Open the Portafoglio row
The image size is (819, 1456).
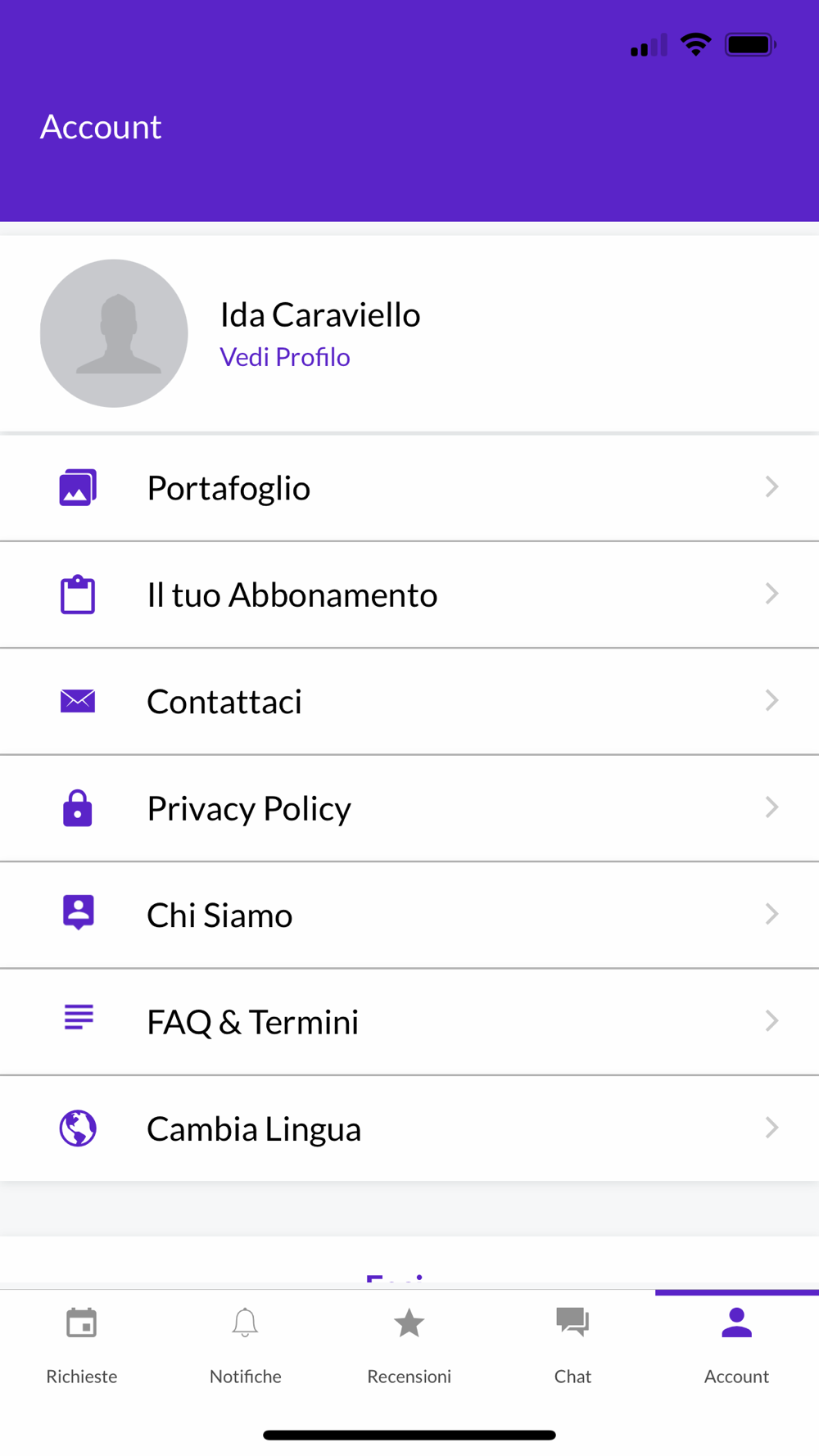(409, 488)
